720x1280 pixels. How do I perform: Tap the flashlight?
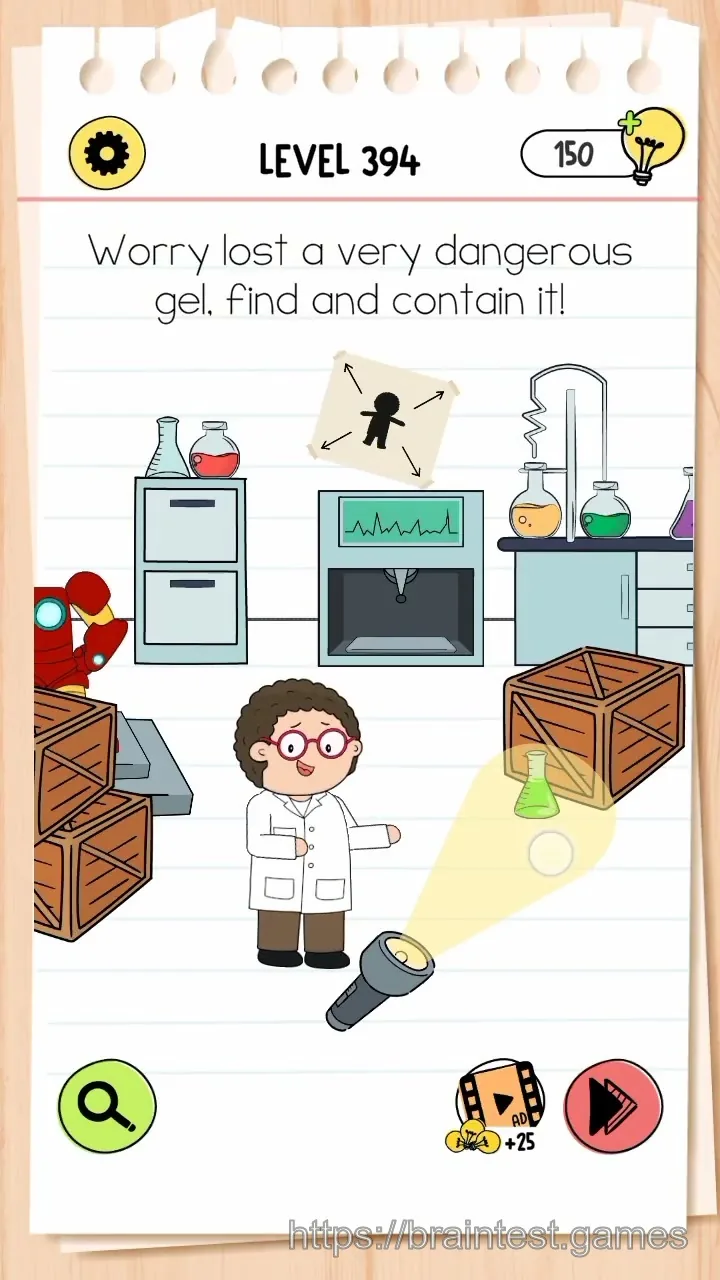381,977
